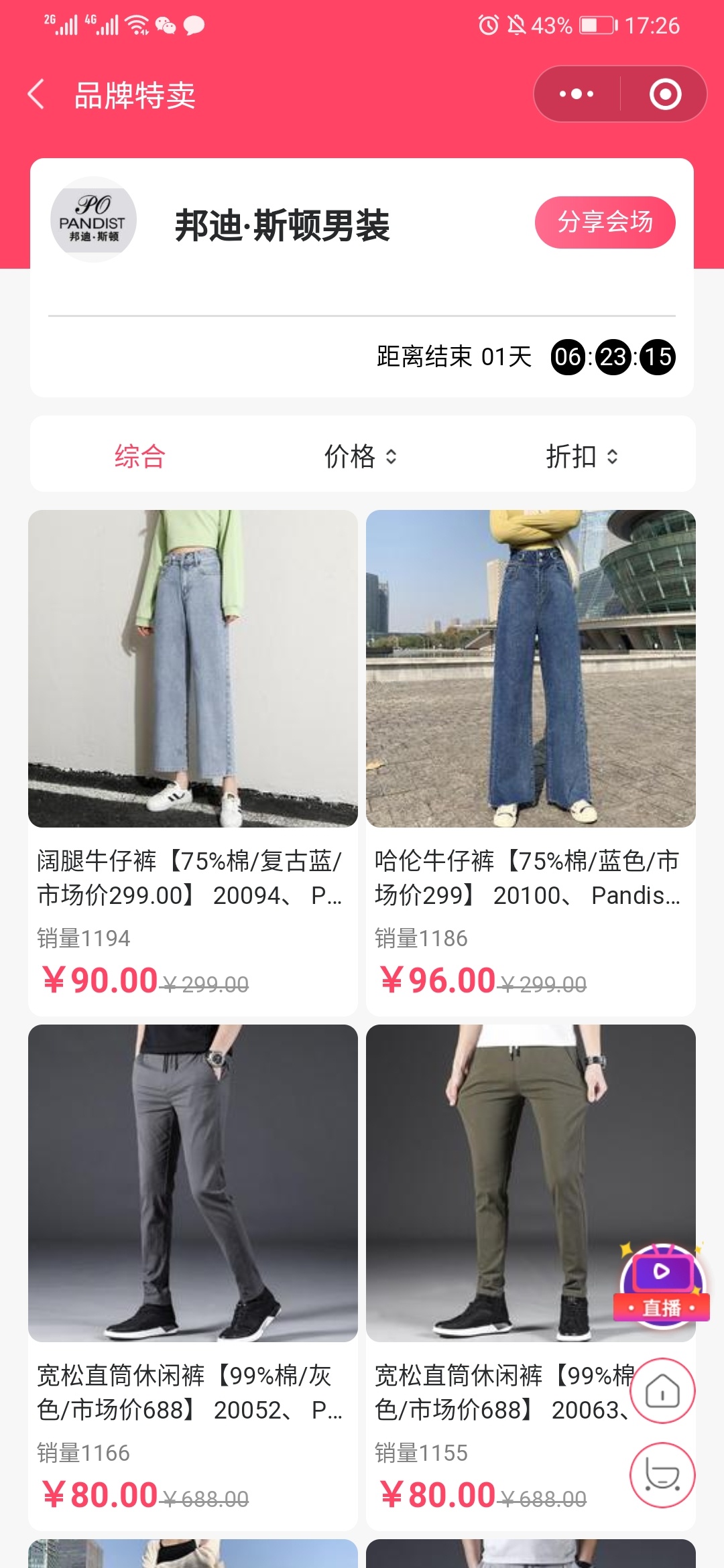Go back from 品牌特卖 page
The height and width of the screenshot is (1568, 724).
[37, 94]
